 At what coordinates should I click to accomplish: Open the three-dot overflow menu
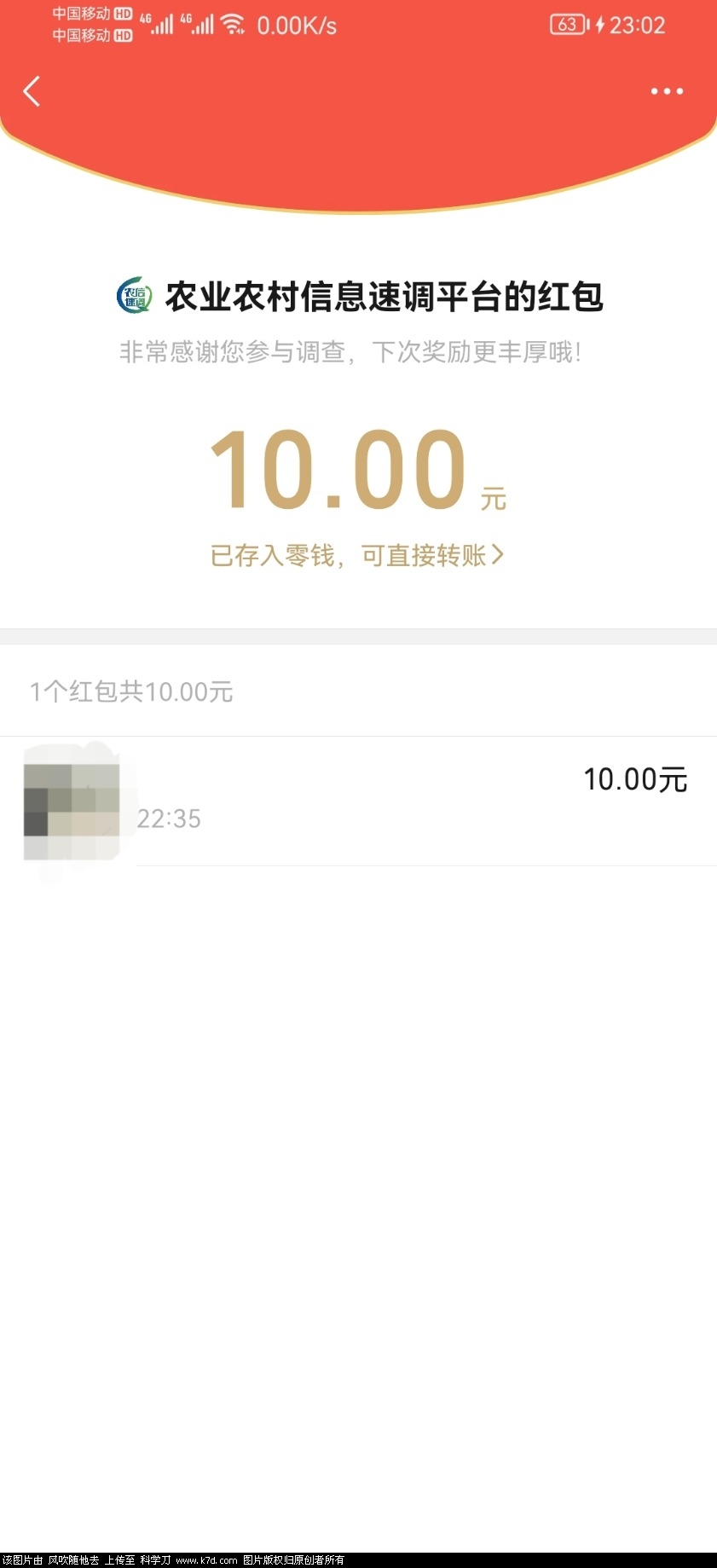coord(667,91)
